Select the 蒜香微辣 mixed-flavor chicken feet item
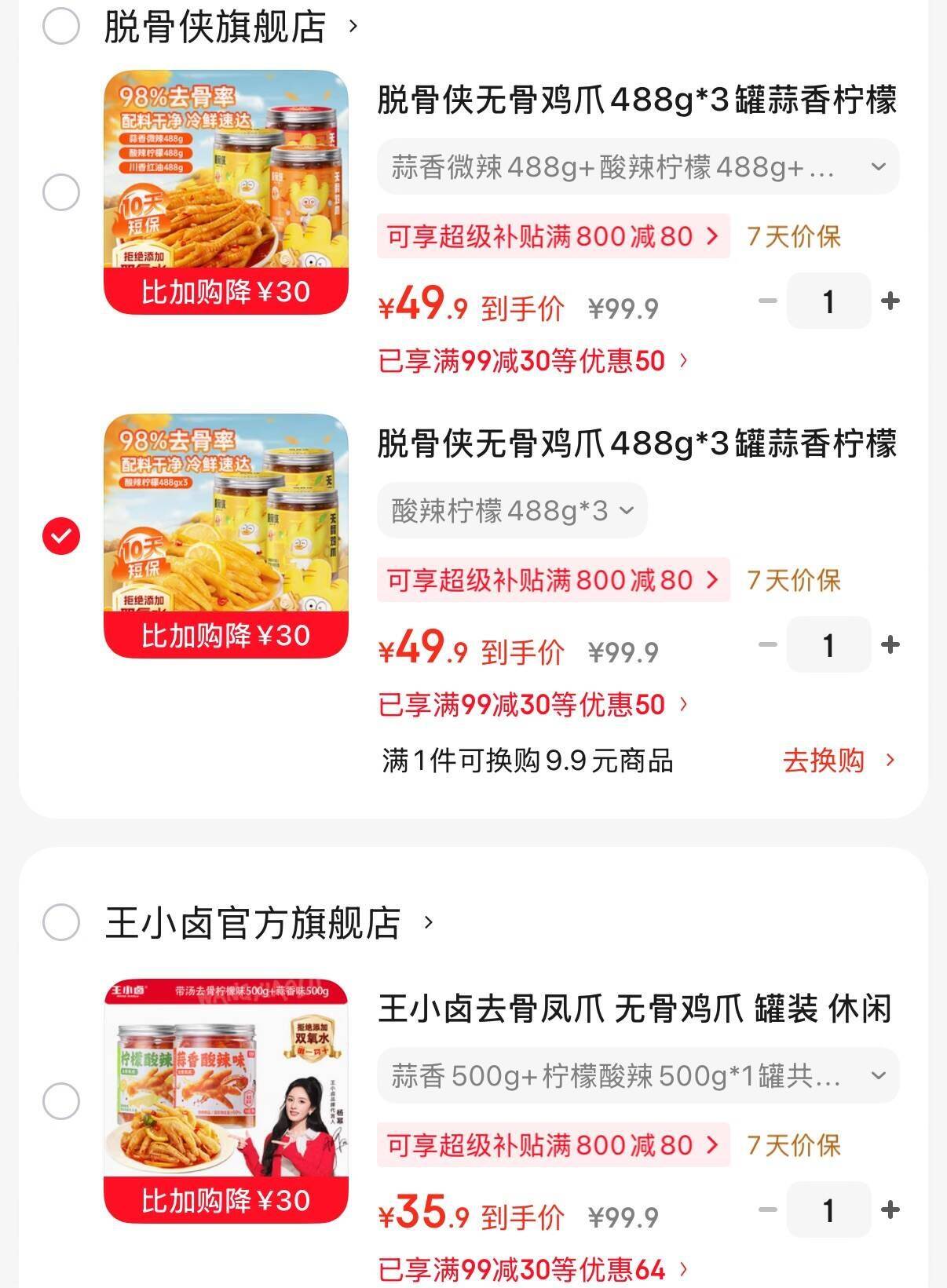Screen dimensions: 947x1288 tap(60, 192)
